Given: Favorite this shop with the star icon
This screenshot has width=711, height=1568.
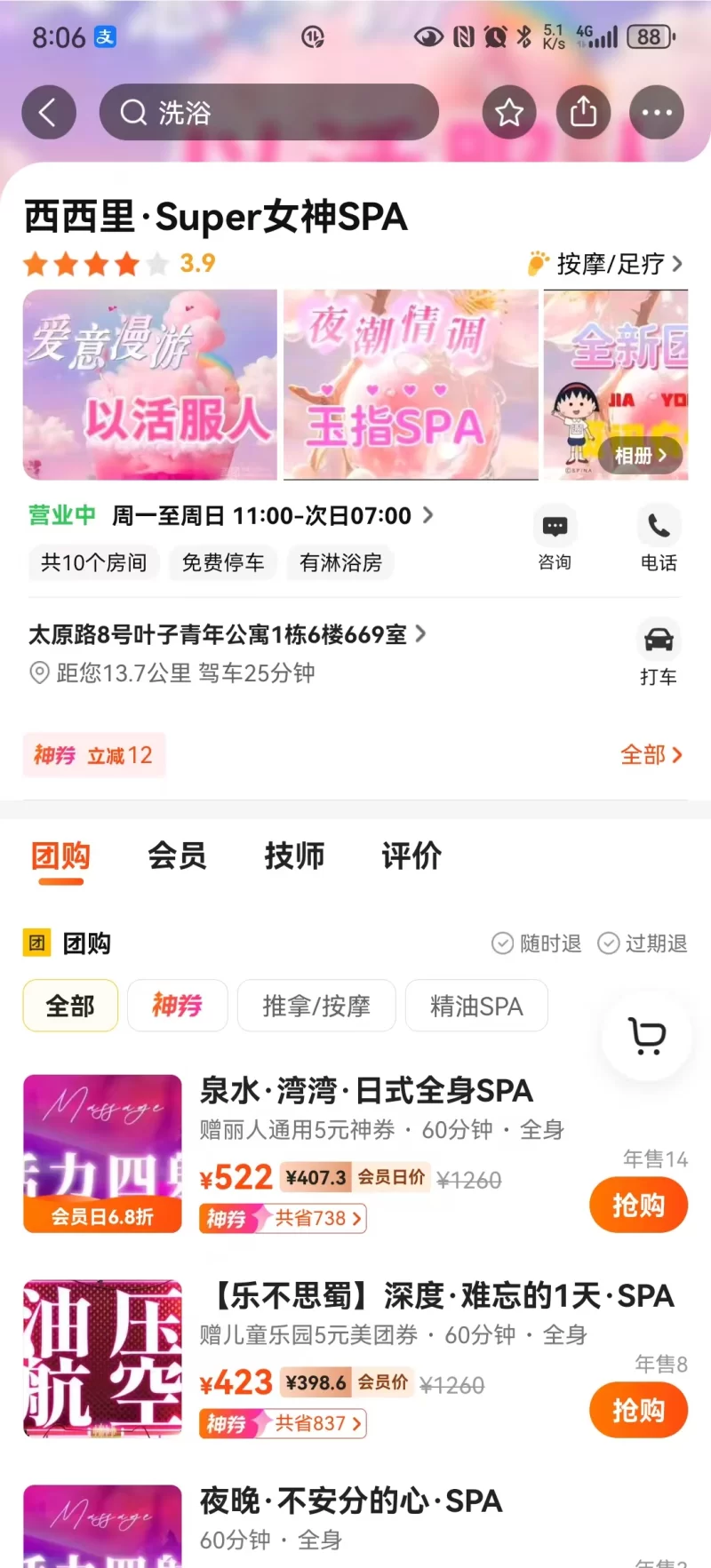Looking at the screenshot, I should coord(509,112).
